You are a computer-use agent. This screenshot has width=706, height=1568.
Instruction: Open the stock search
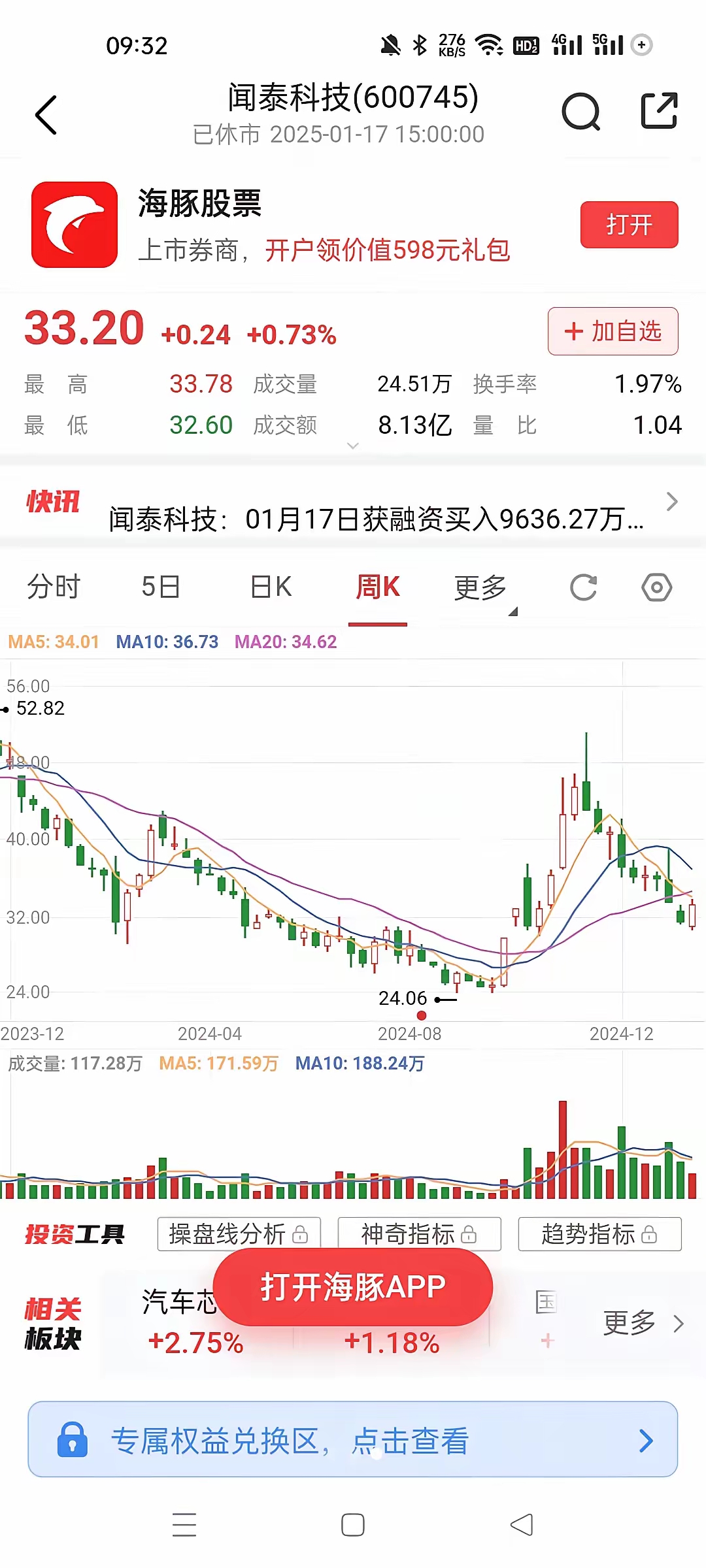580,111
